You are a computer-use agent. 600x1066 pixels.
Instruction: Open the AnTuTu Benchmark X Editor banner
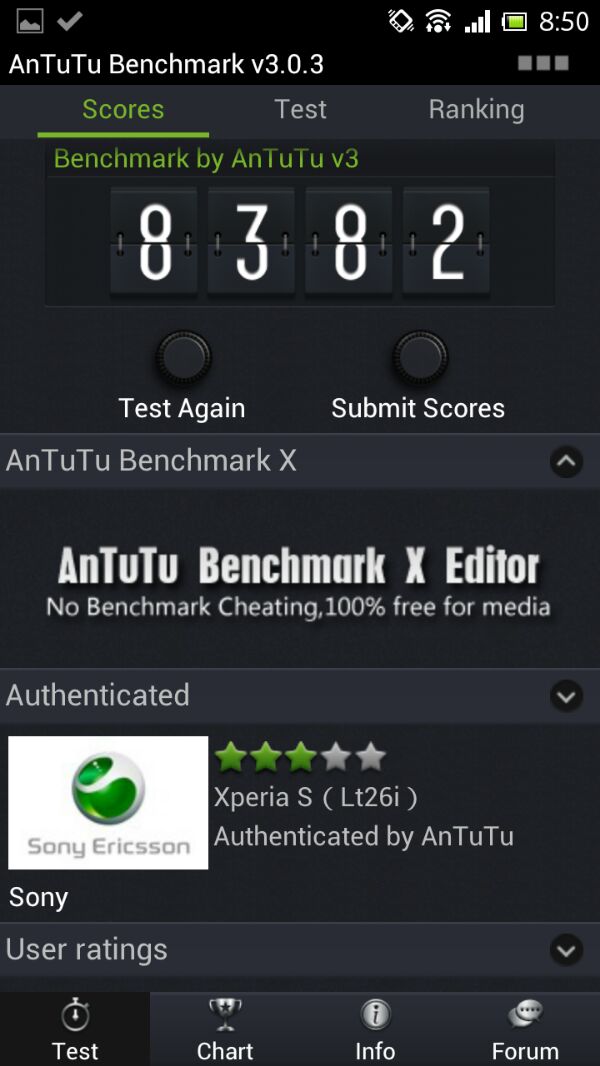(x=300, y=580)
